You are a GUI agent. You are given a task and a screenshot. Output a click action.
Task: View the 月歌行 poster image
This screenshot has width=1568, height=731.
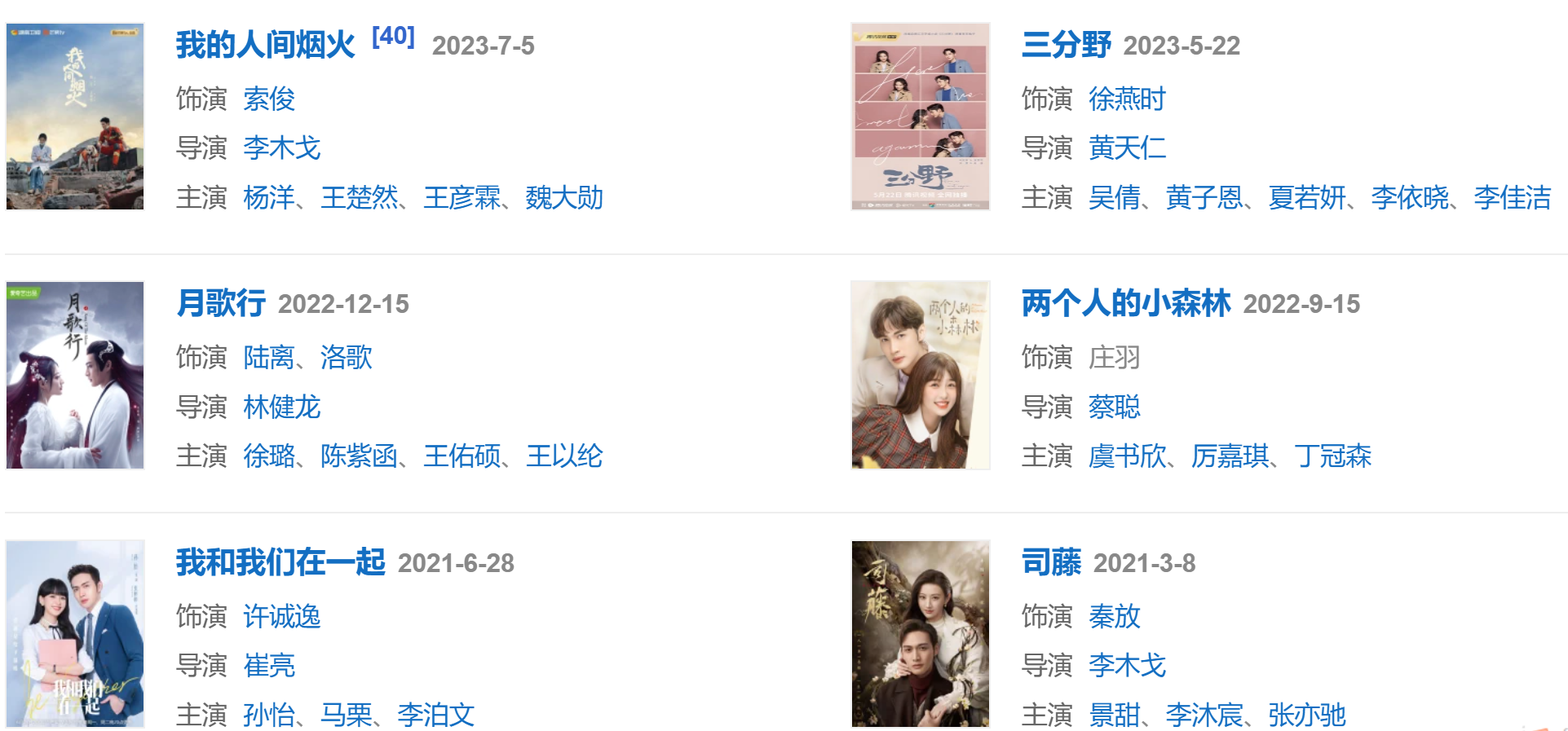[x=75, y=375]
